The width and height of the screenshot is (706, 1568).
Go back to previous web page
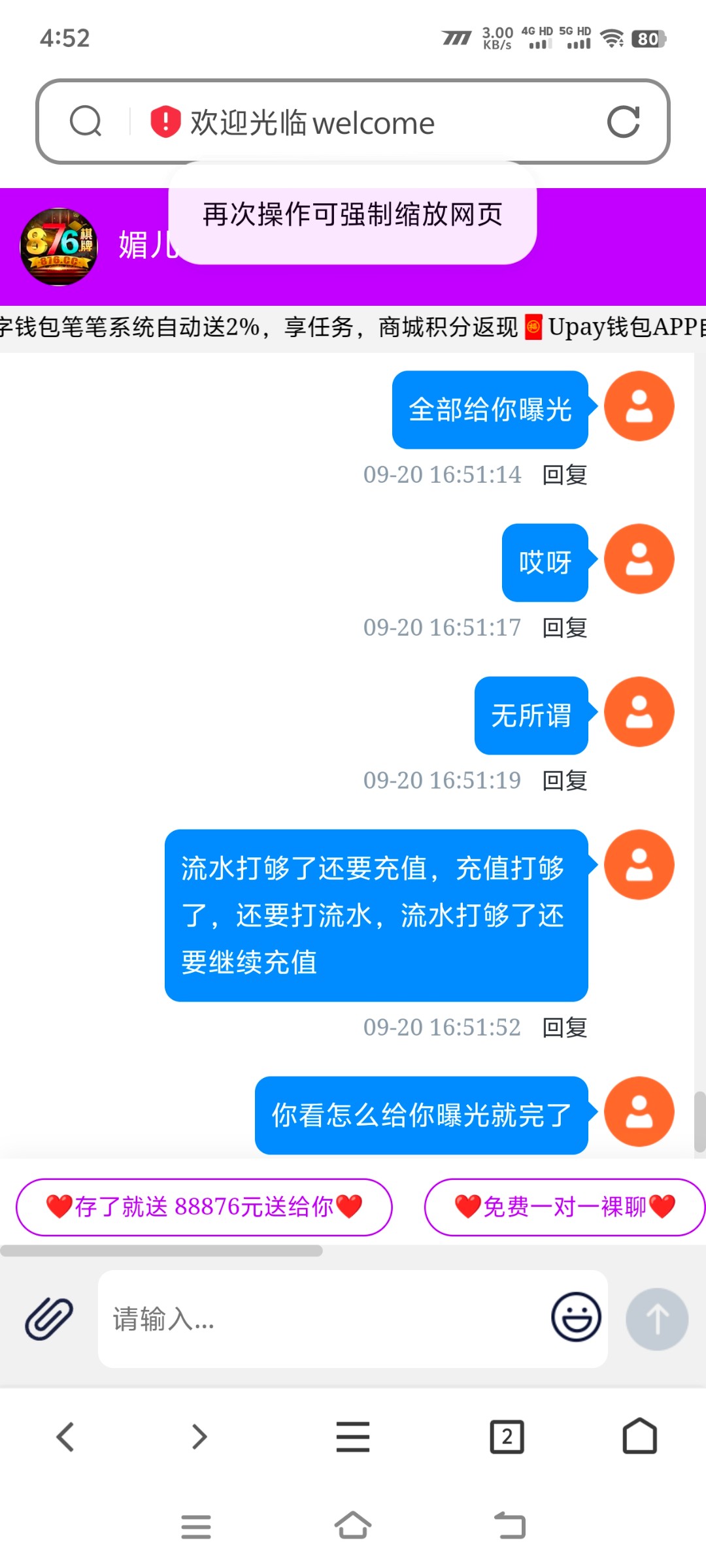coord(65,1437)
